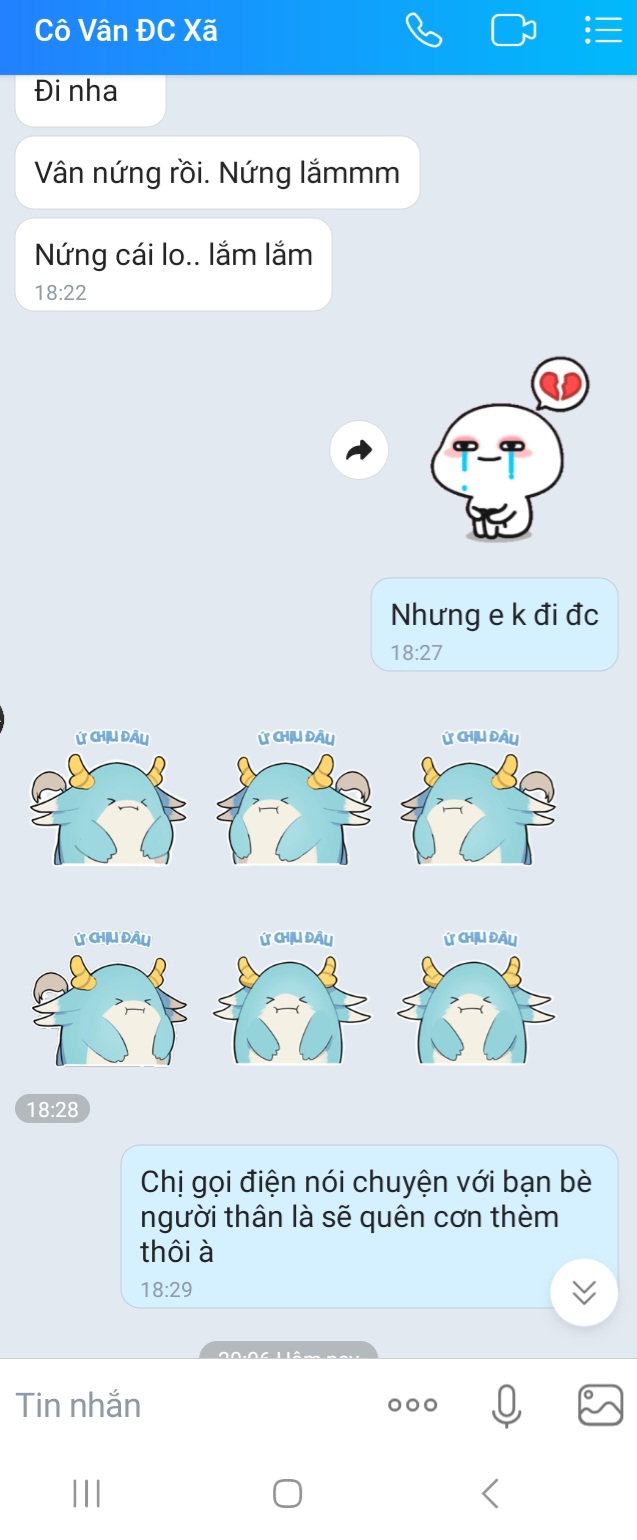Screen dimensions: 637x1540
Task: Start a video call with this contact
Action: (x=513, y=30)
